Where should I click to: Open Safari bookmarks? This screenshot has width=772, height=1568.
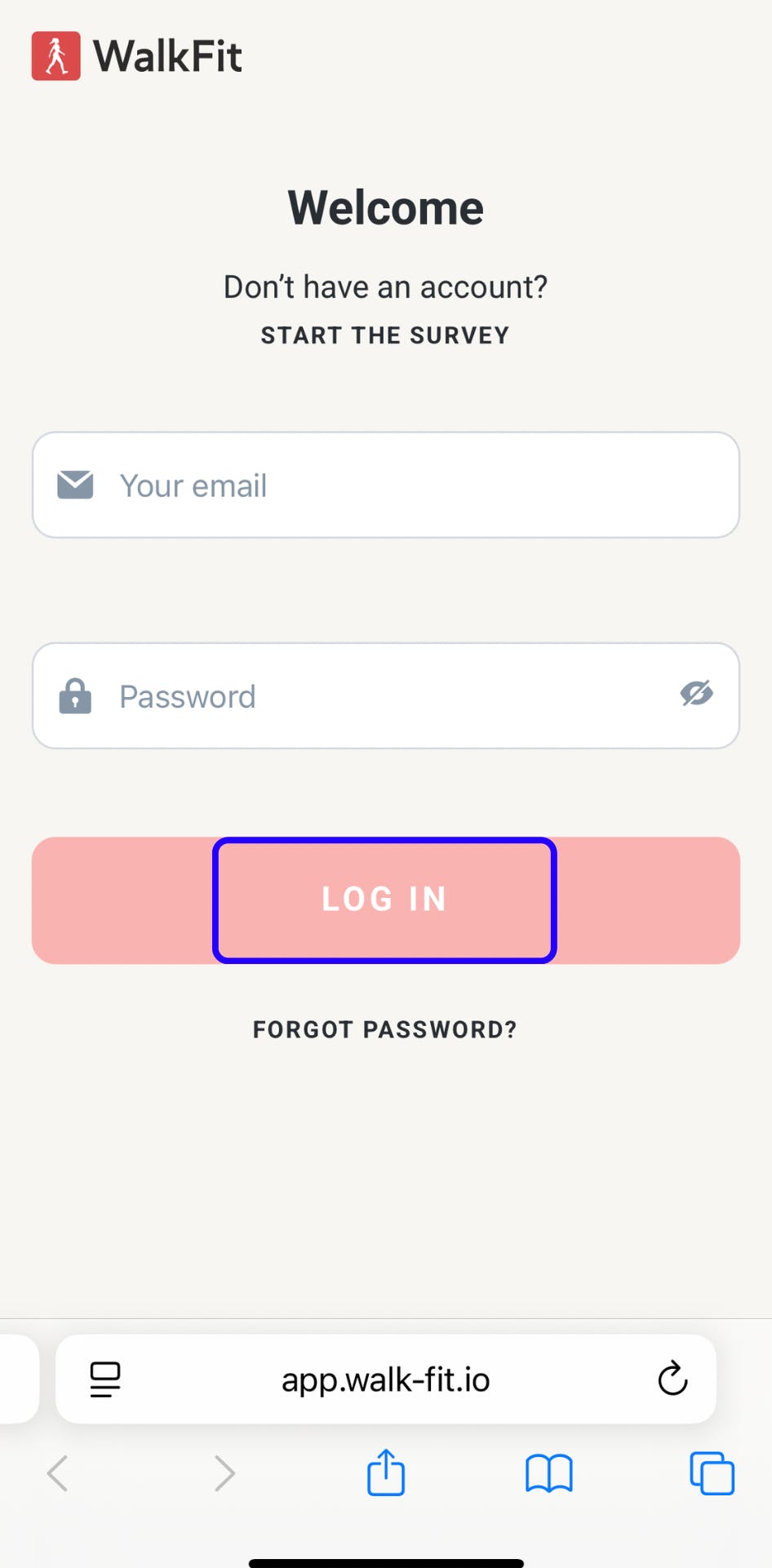tap(549, 1473)
